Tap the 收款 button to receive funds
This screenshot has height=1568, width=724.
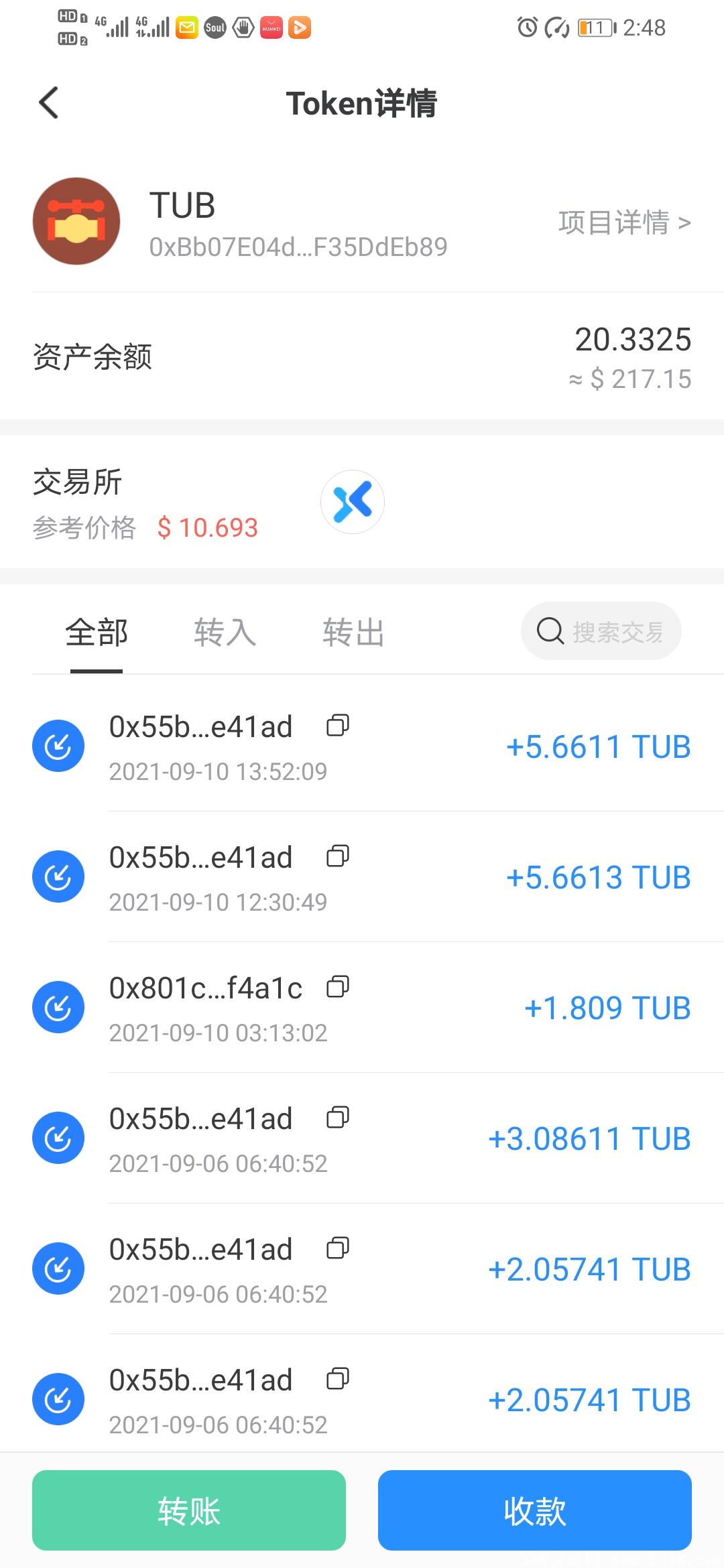pos(535,1510)
